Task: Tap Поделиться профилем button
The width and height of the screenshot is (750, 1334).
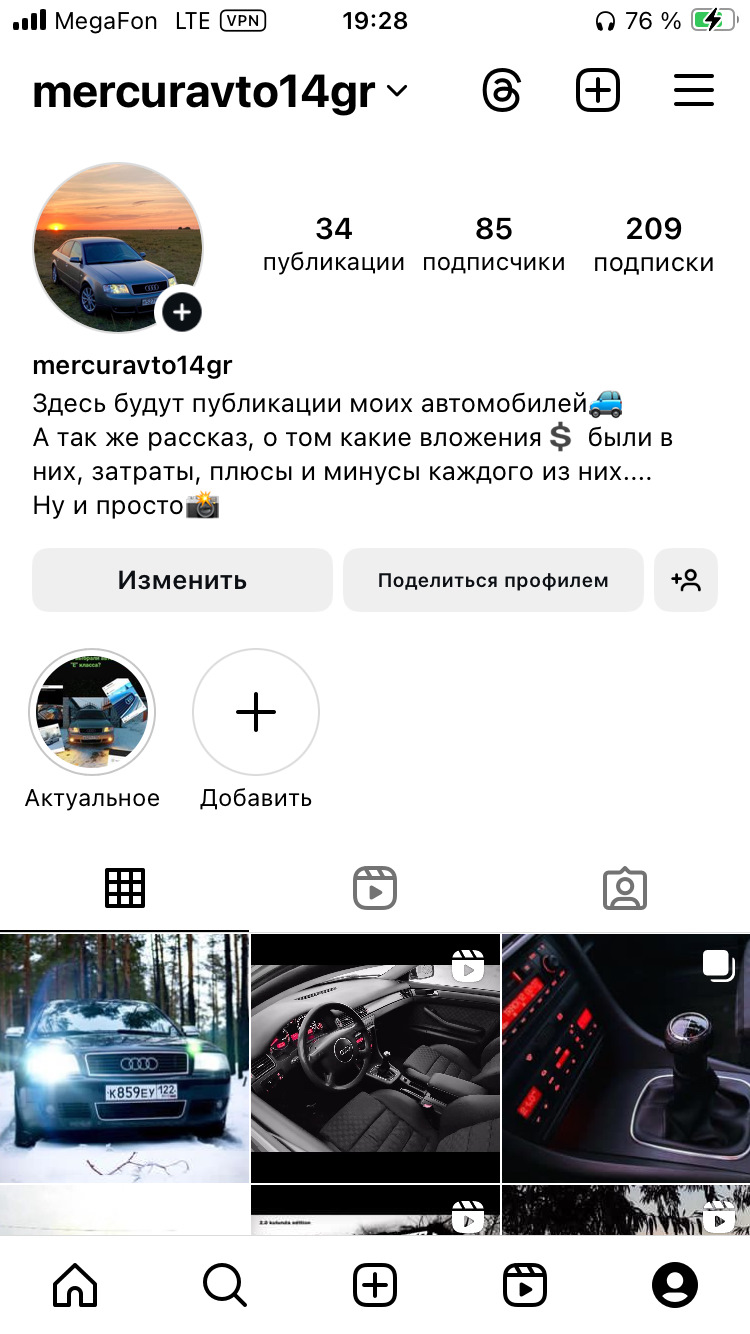Action: (x=494, y=580)
